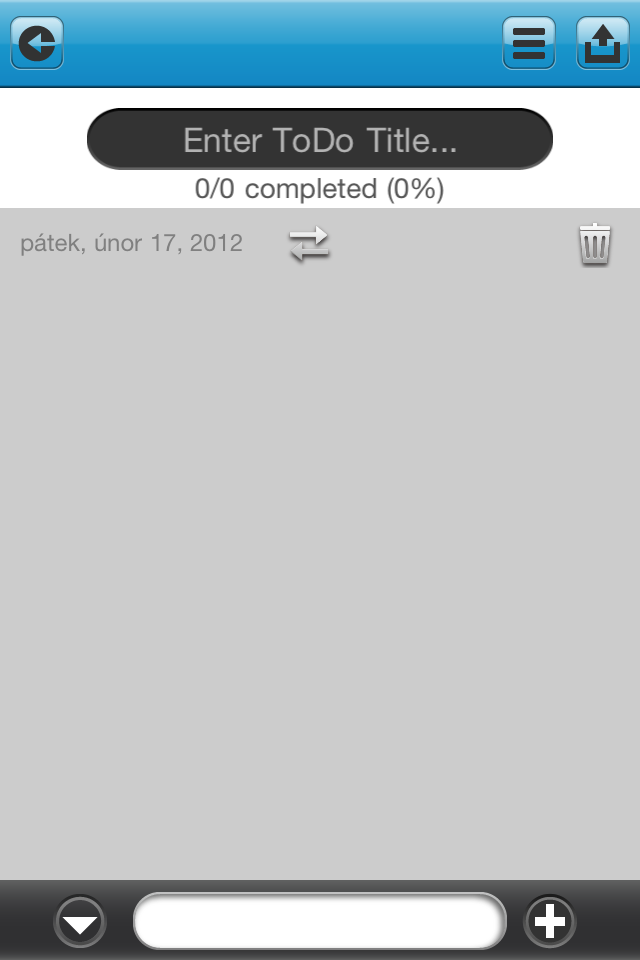This screenshot has height=960, width=640.
Task: Delete using the trash can icon
Action: pos(595,244)
